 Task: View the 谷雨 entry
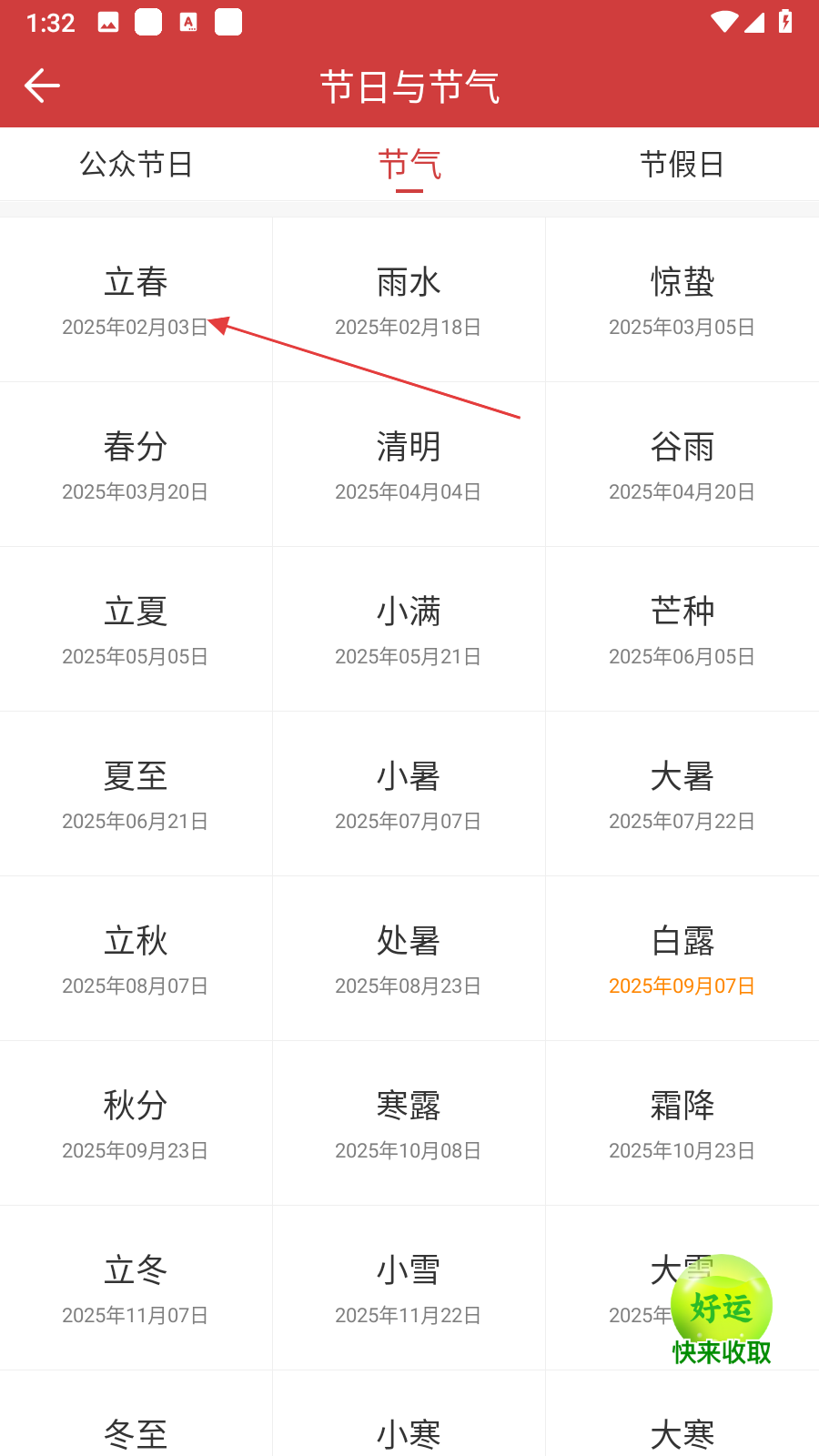tap(682, 464)
